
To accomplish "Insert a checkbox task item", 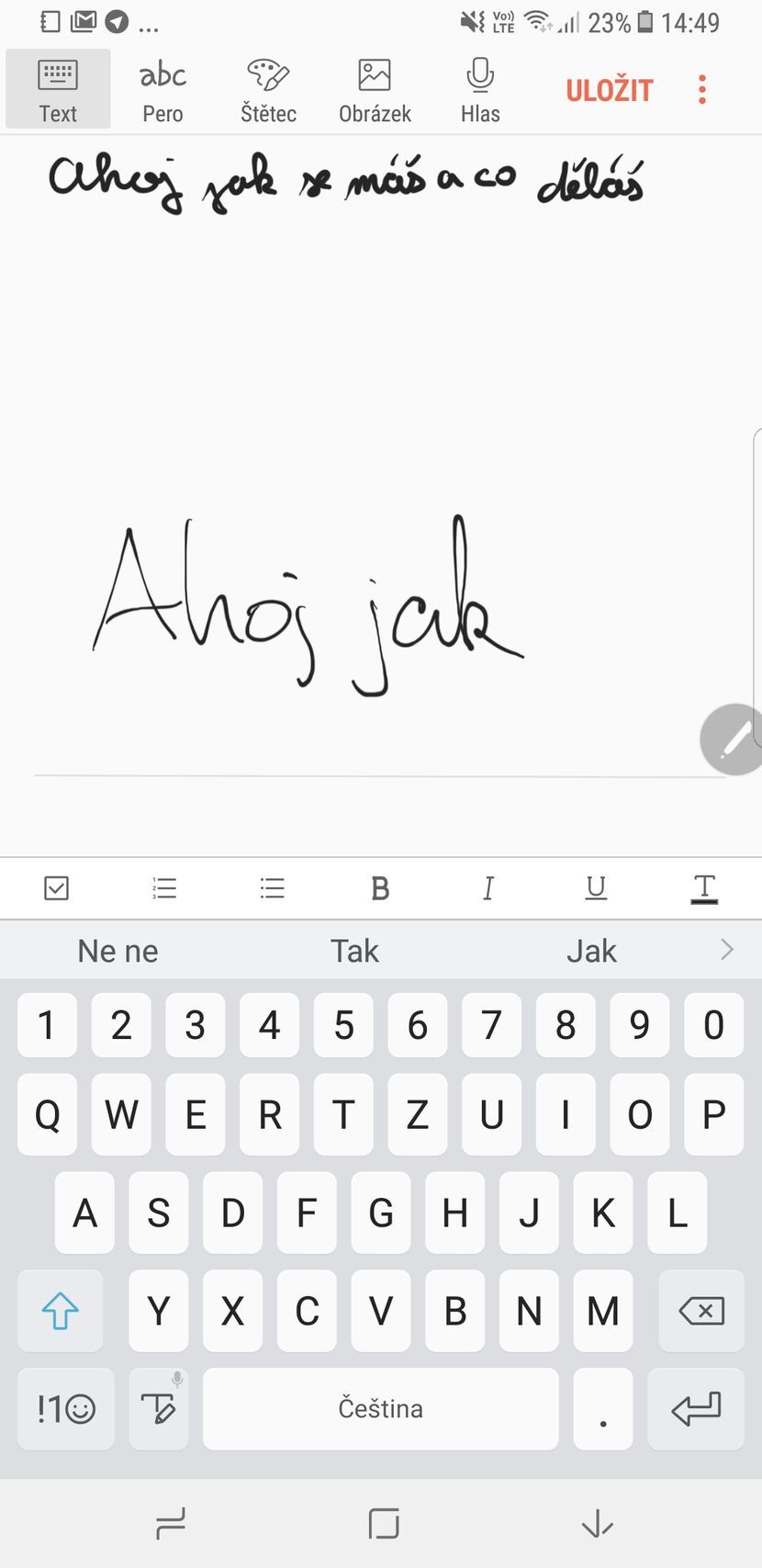I will [x=57, y=887].
